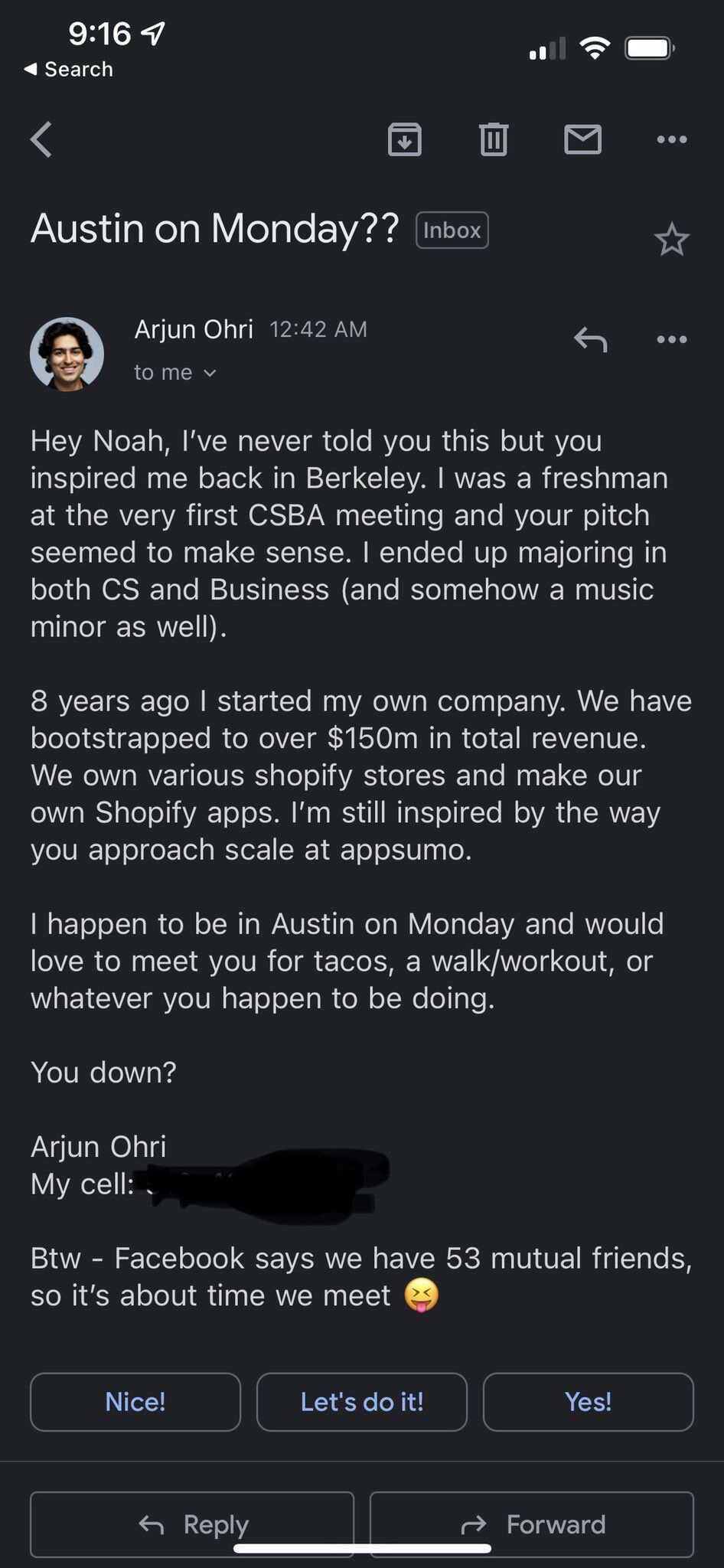The width and height of the screenshot is (724, 1568).
Task: Tap the Reply button at the bottom
Action: click(x=192, y=1524)
